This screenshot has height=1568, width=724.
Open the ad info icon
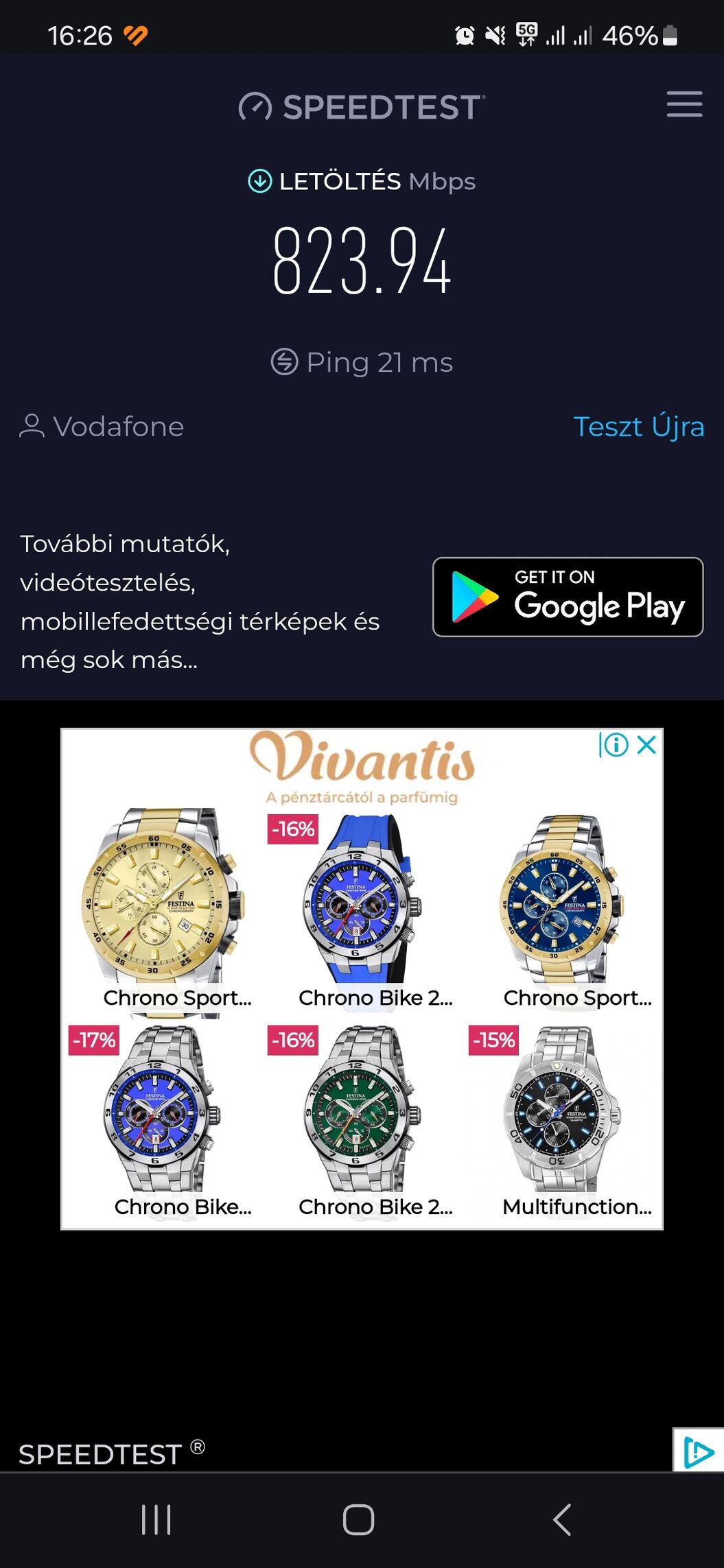coord(614,745)
